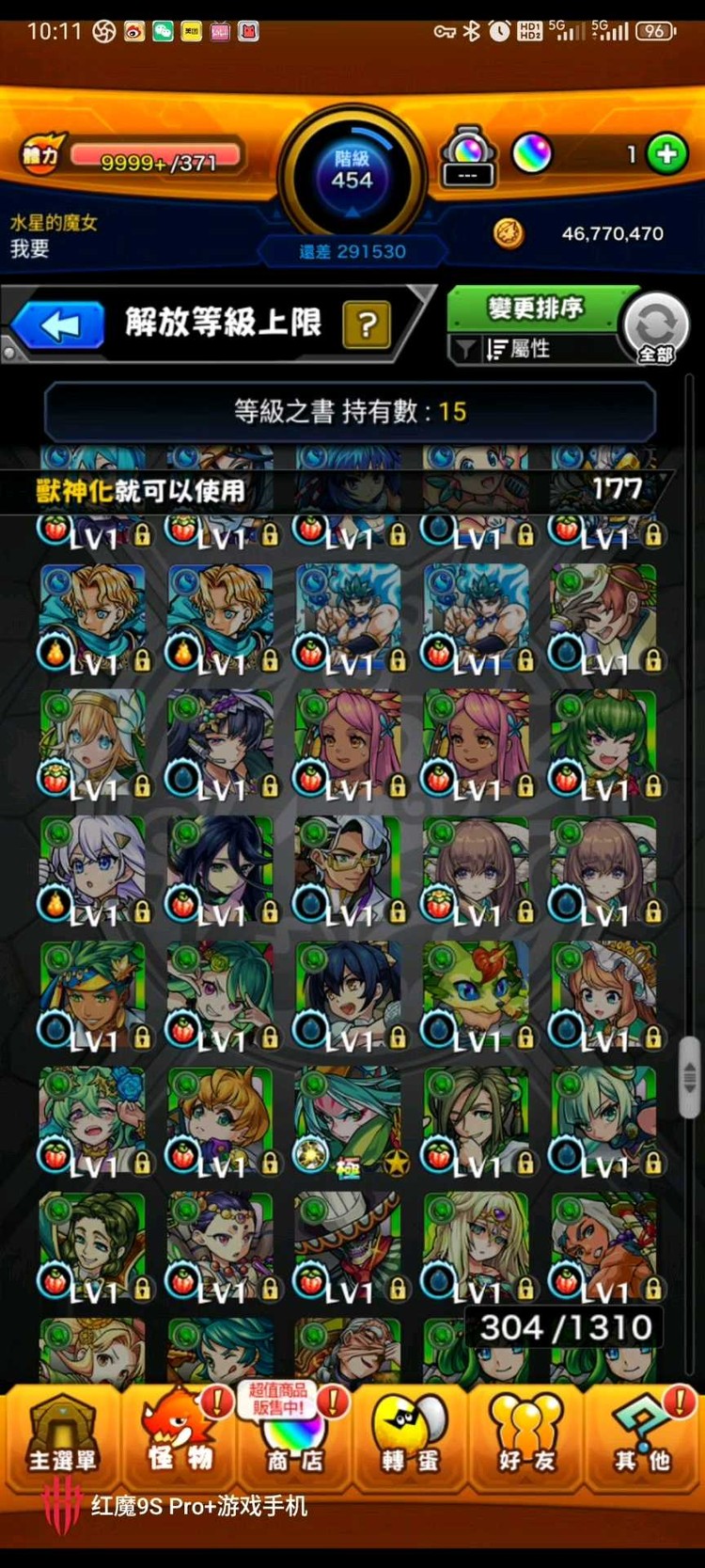Tap the 全部 refresh toggle button
The image size is (705, 1568).
coord(656,327)
